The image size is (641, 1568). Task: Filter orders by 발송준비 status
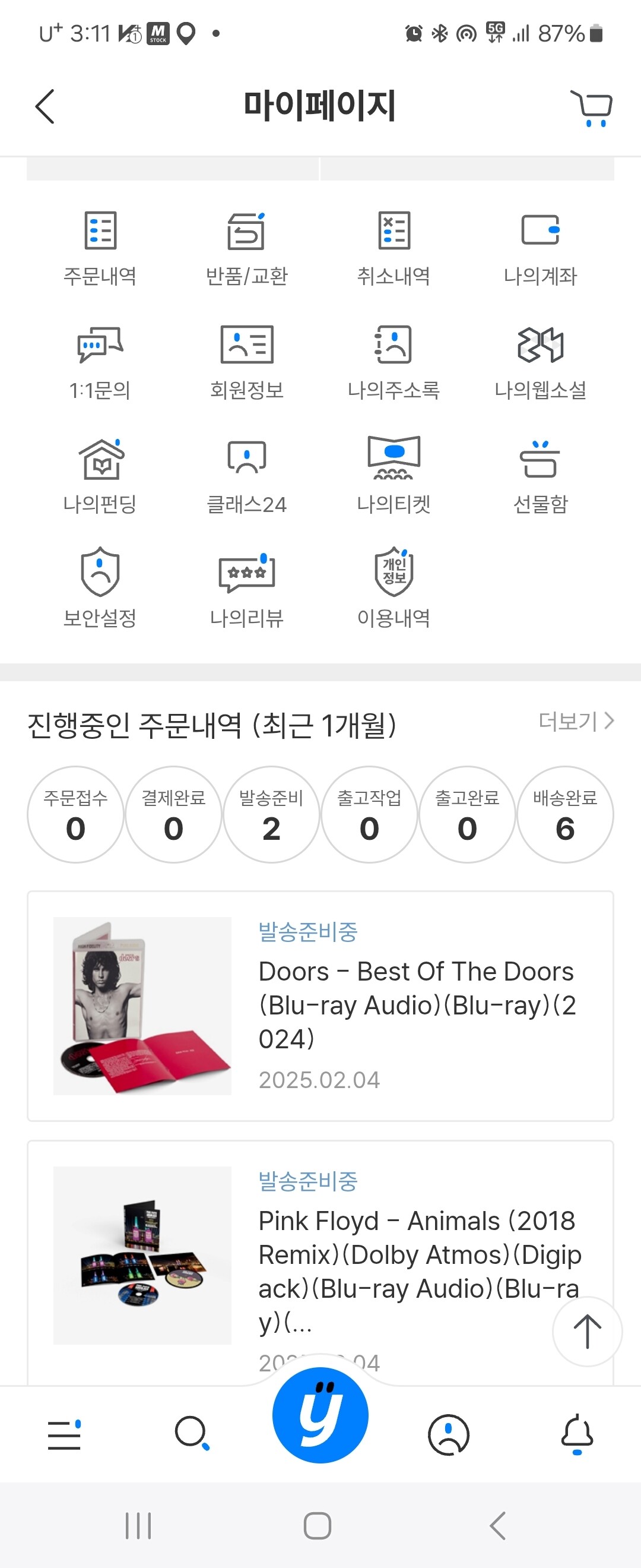click(x=271, y=814)
